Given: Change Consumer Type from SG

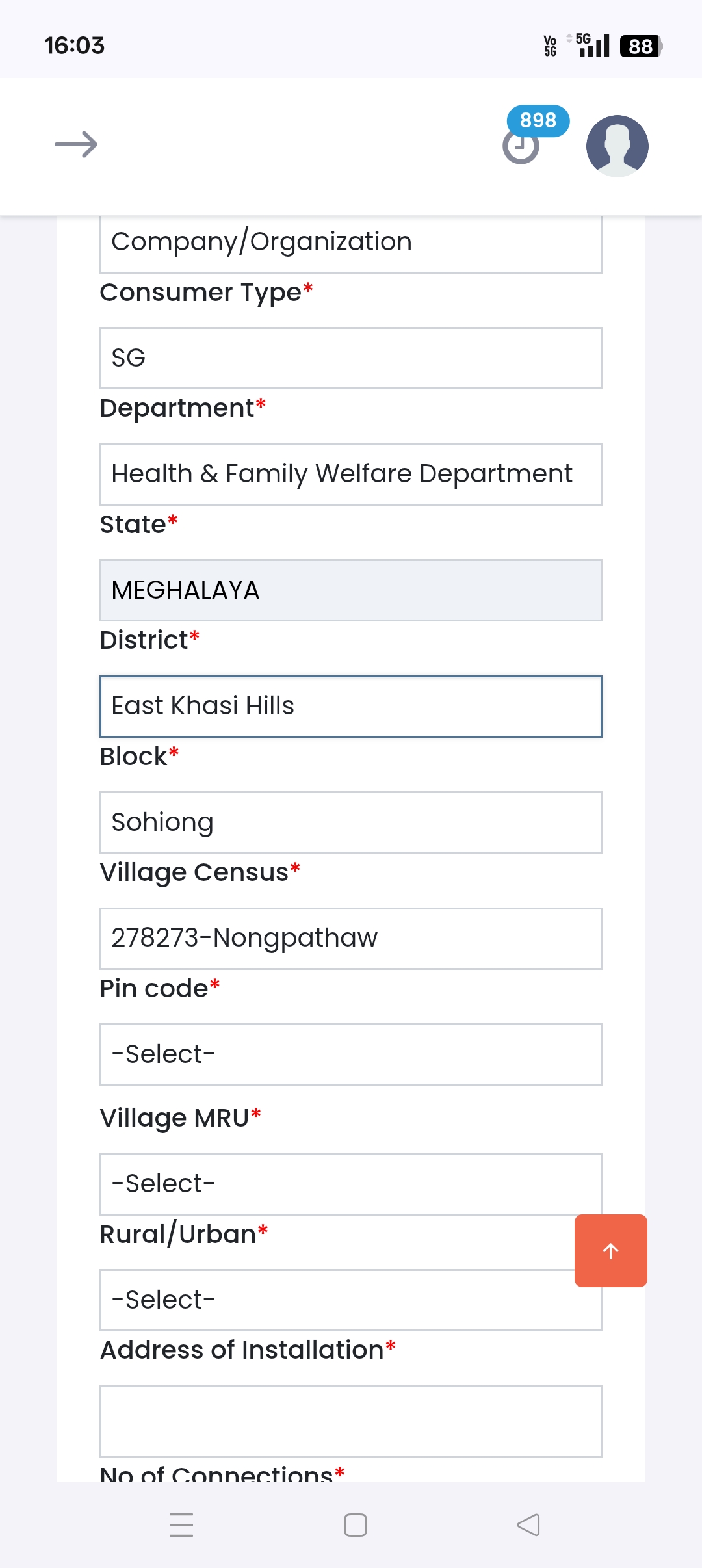Looking at the screenshot, I should 351,358.
